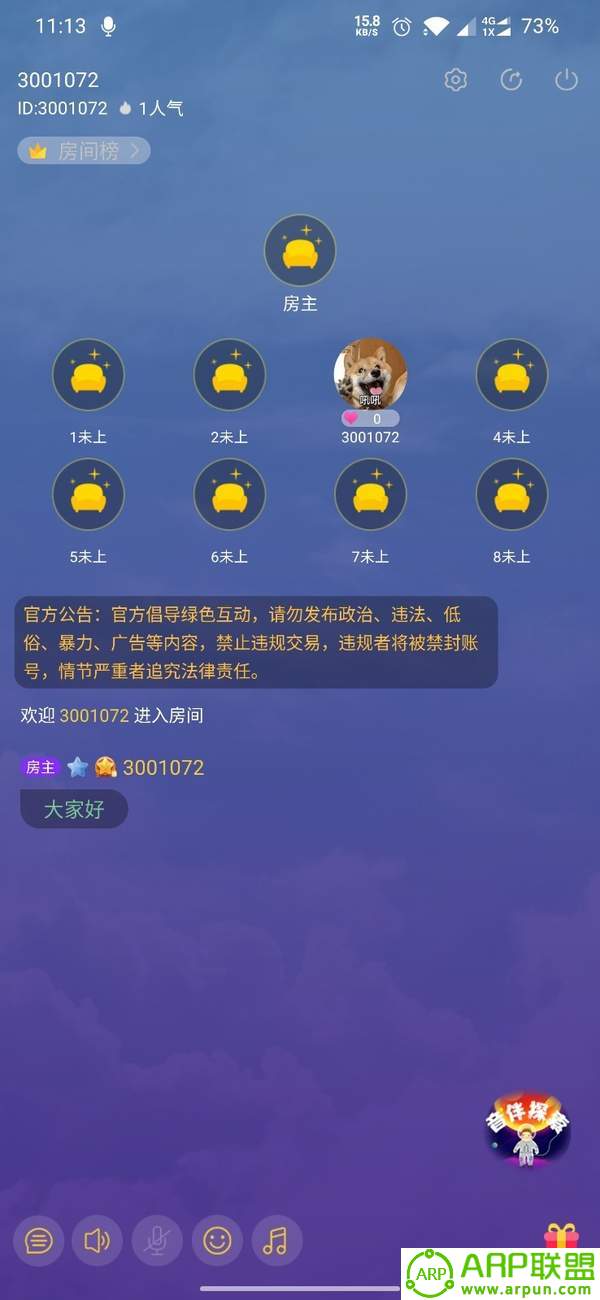600x1300 pixels.
Task: Open the gift box icon
Action: 561,1236
